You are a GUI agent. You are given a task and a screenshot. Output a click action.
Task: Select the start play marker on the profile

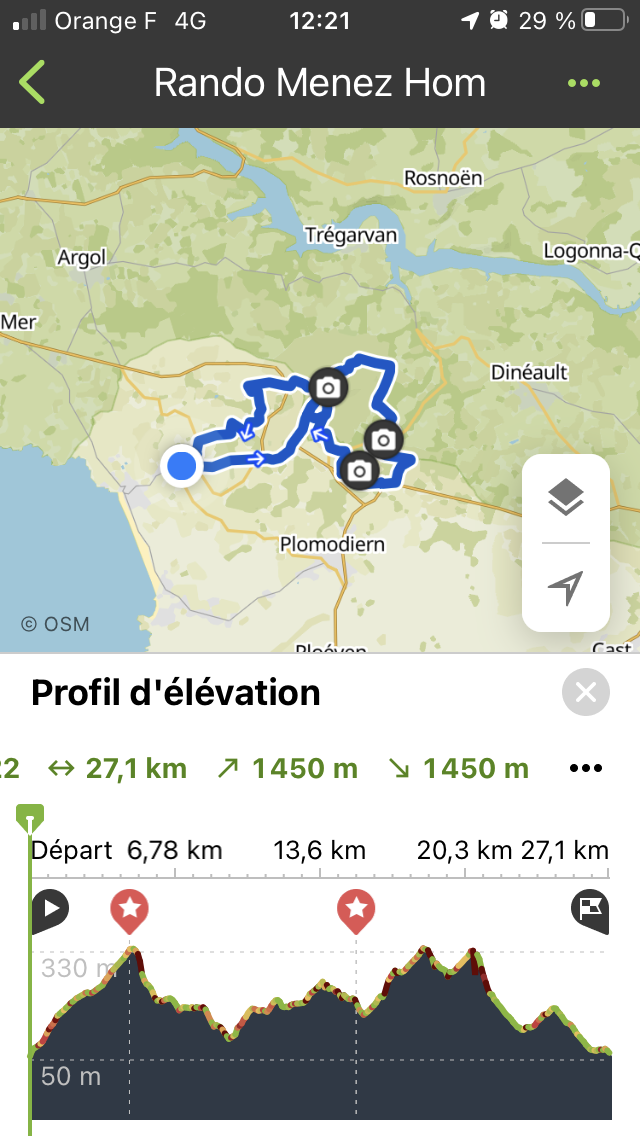[x=50, y=909]
